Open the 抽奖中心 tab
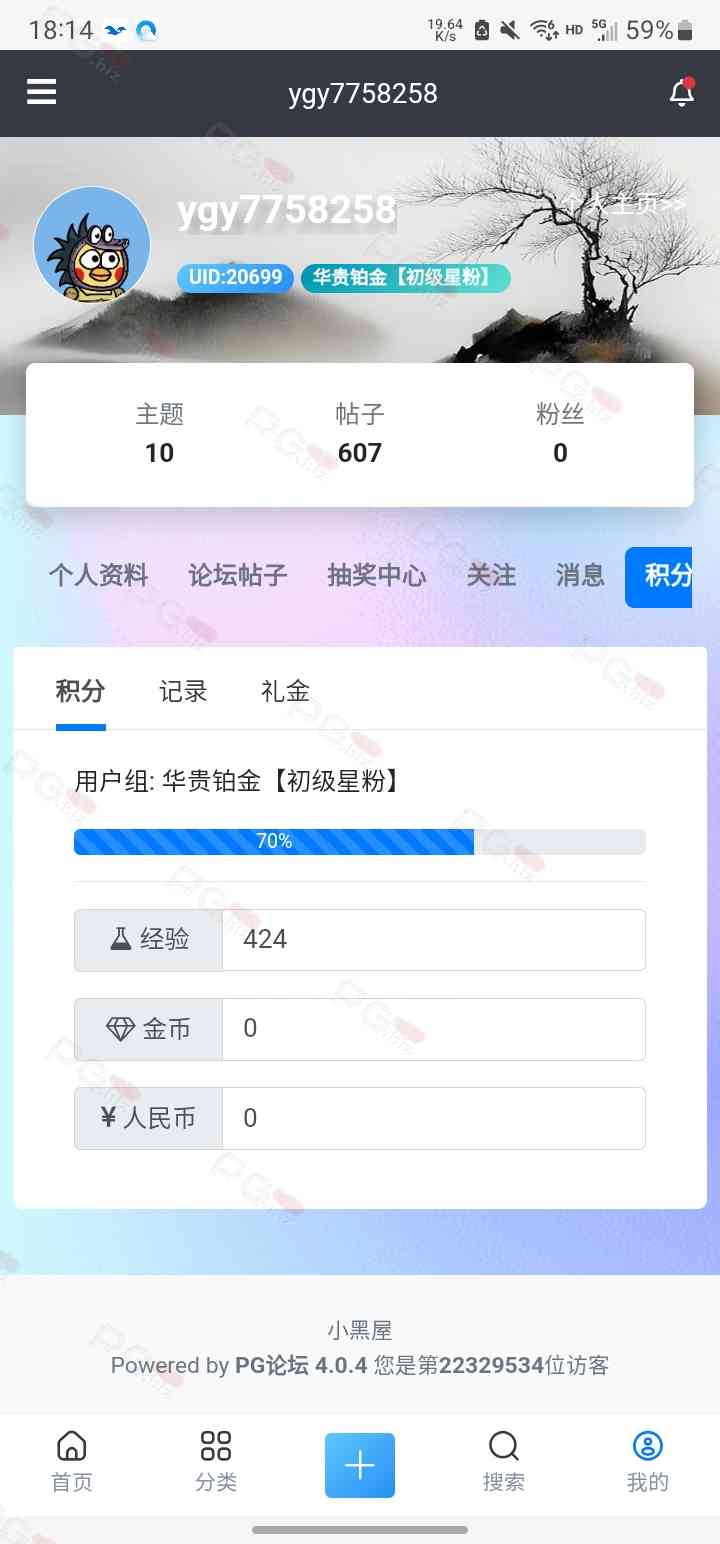The height and width of the screenshot is (1544, 720). [x=377, y=576]
